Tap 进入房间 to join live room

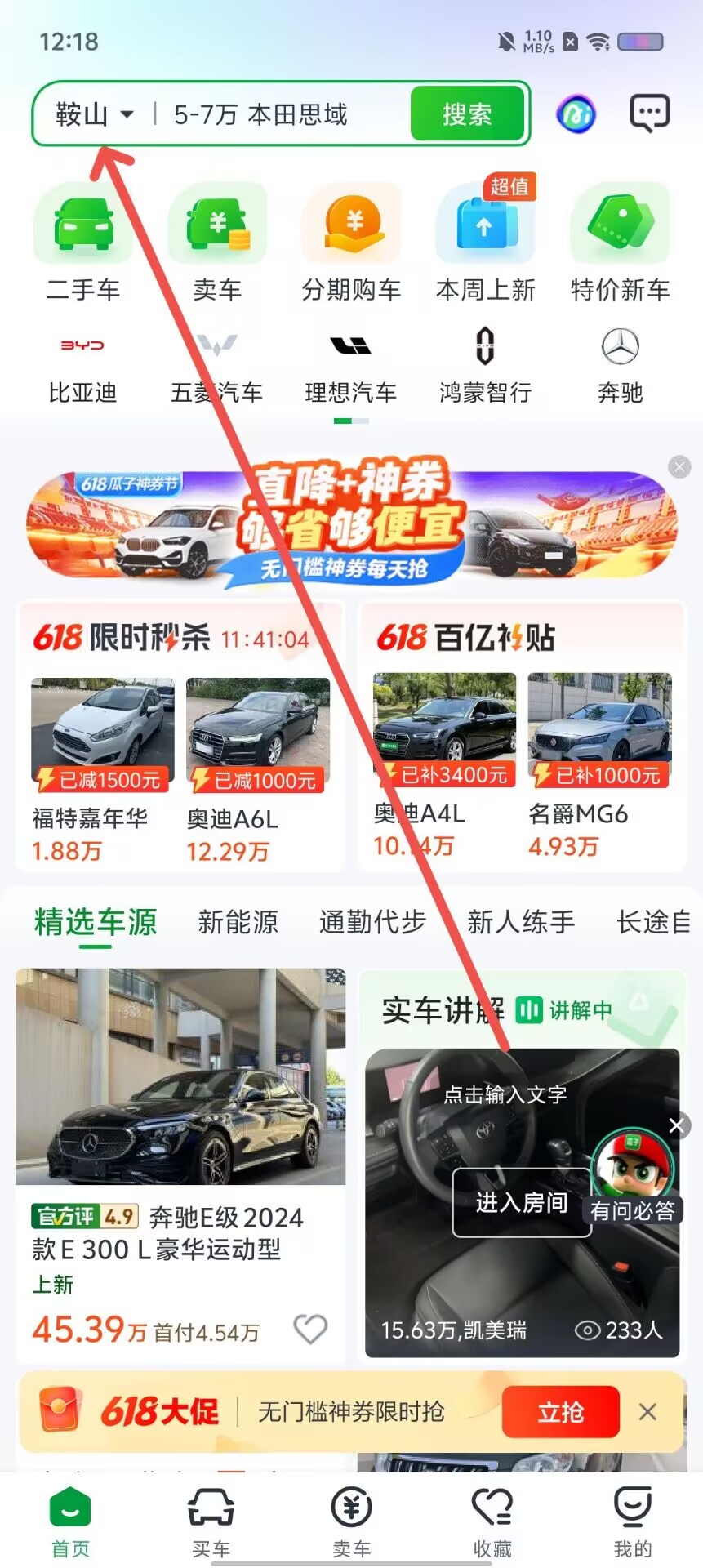[522, 1202]
